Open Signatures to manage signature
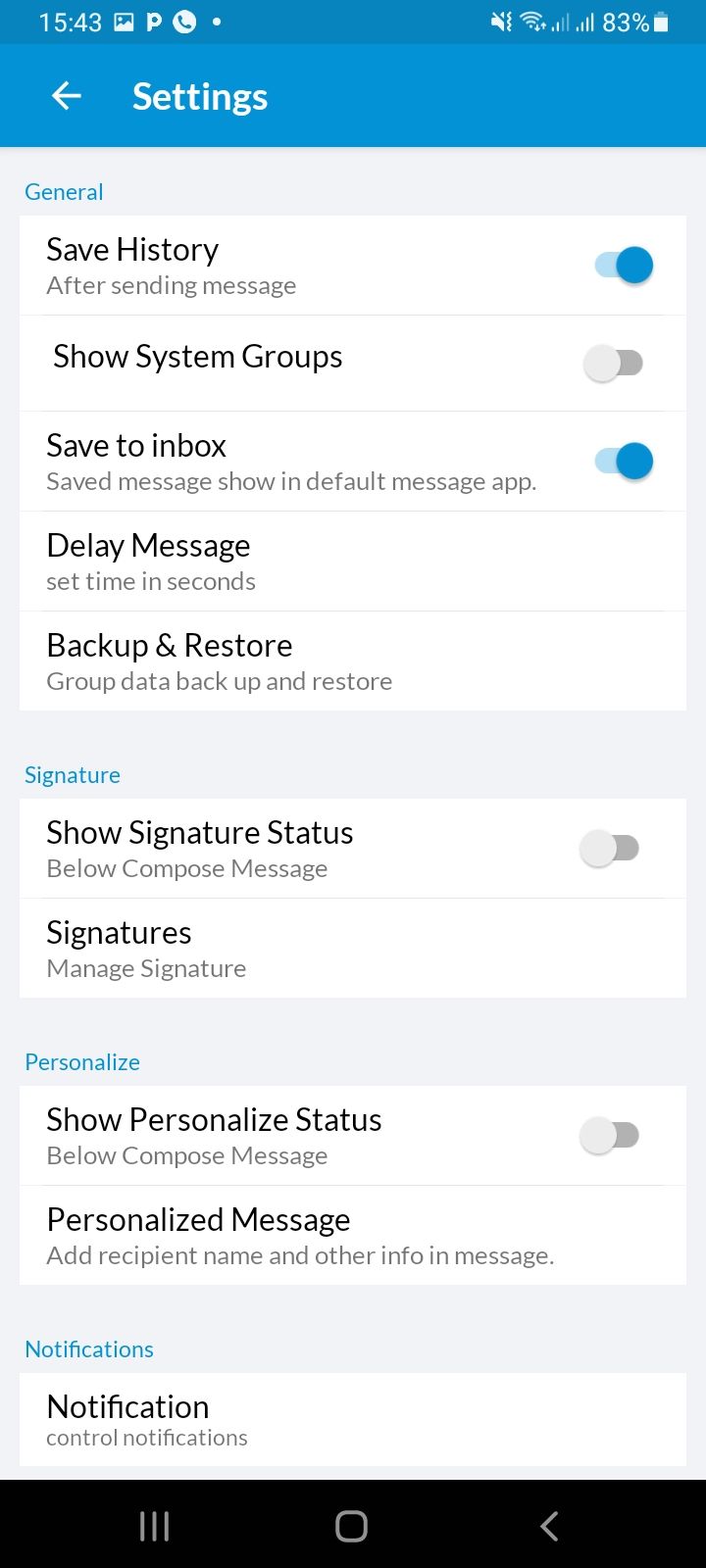The width and height of the screenshot is (706, 1568). click(x=353, y=949)
